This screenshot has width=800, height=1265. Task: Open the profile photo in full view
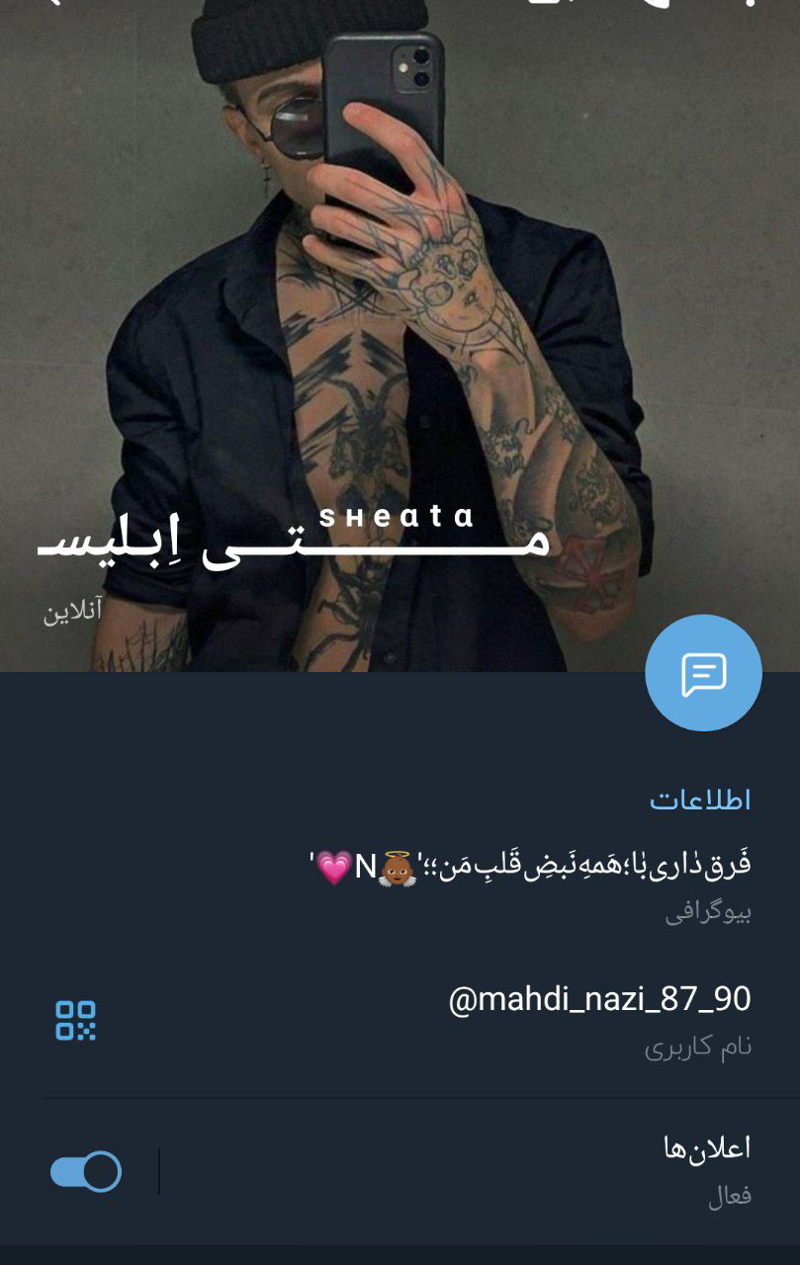(x=400, y=300)
